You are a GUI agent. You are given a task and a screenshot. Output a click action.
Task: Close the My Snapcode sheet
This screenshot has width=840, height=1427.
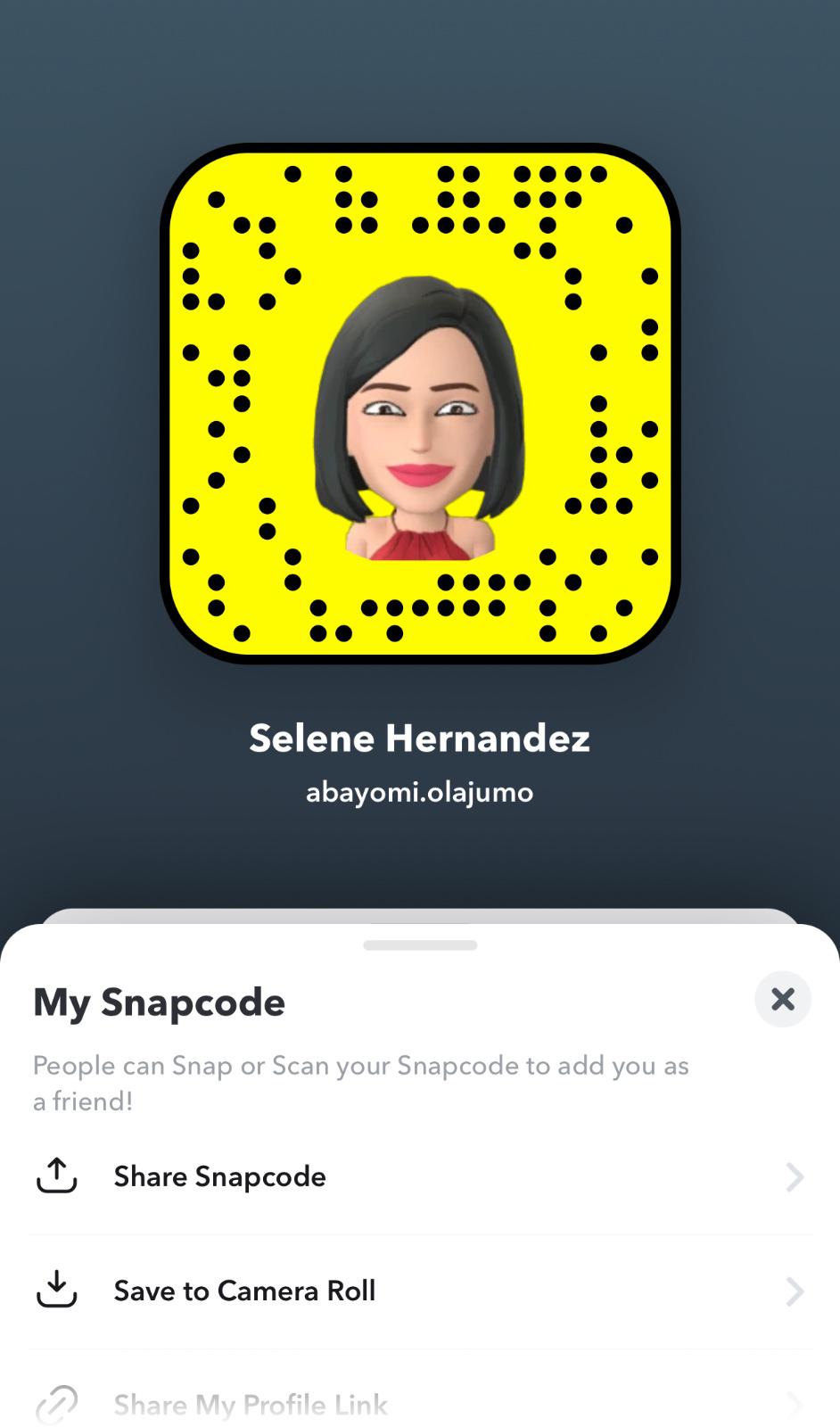pyautogui.click(x=782, y=999)
